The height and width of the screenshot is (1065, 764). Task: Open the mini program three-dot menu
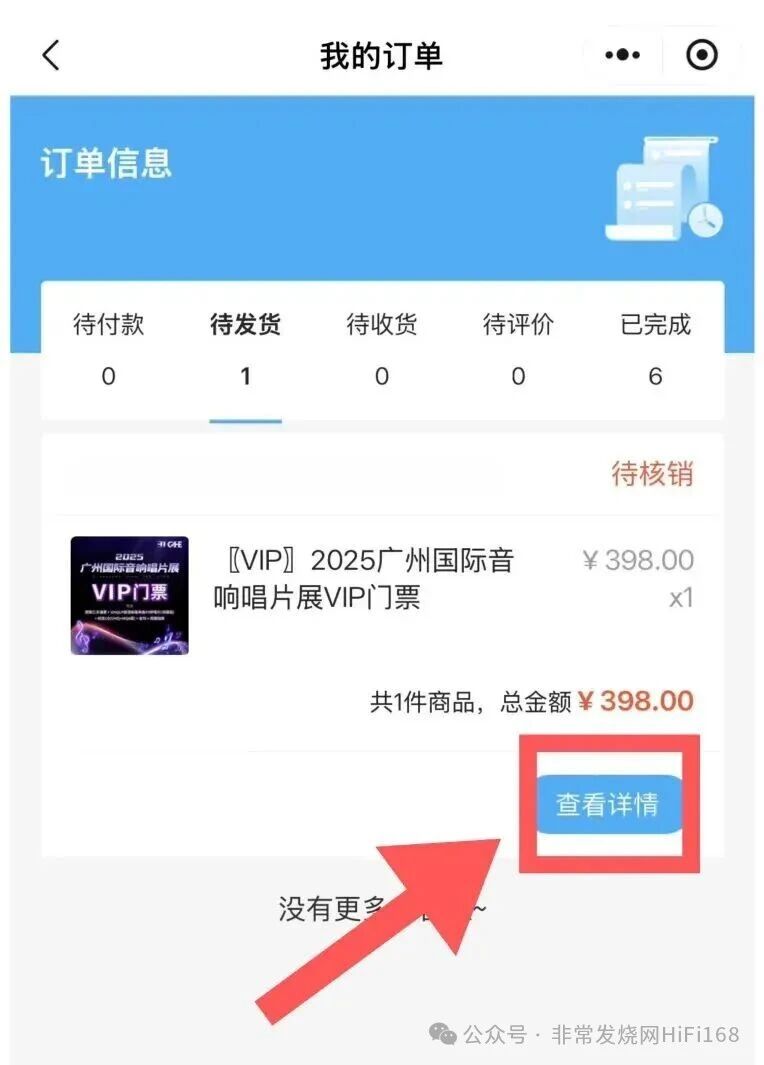(622, 55)
